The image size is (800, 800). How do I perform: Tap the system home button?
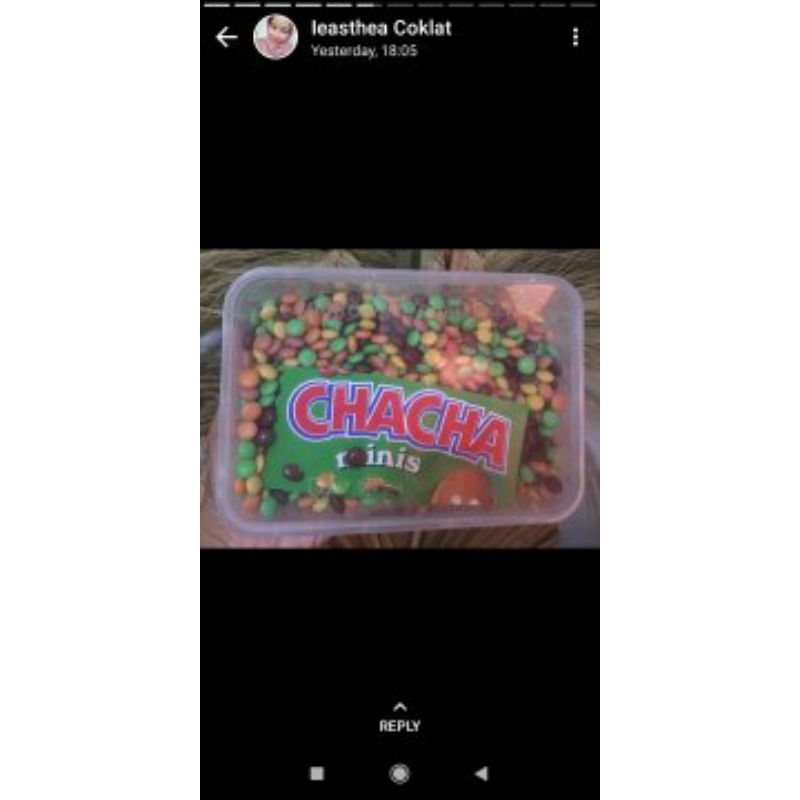pos(399,773)
